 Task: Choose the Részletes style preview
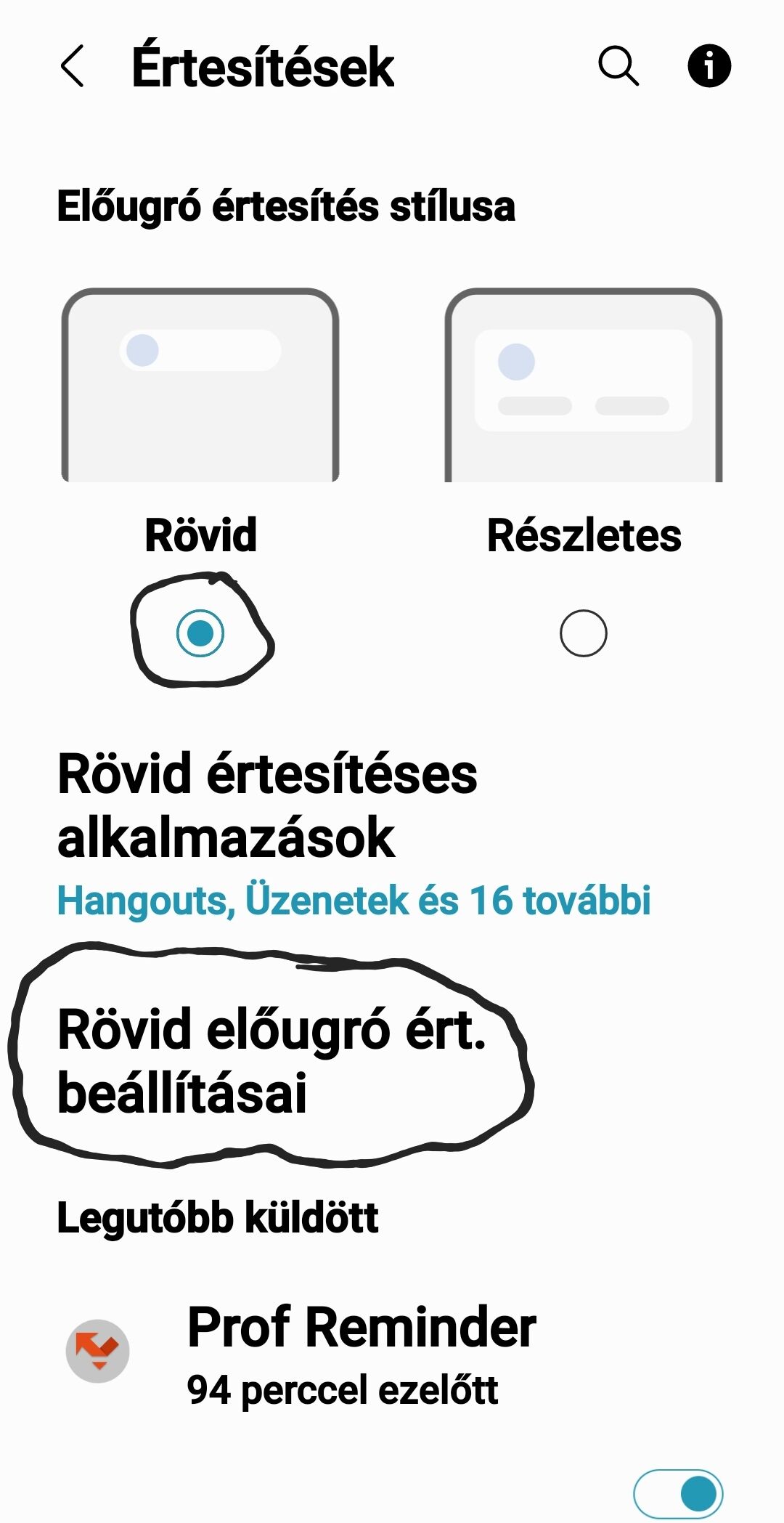pyautogui.click(x=584, y=385)
